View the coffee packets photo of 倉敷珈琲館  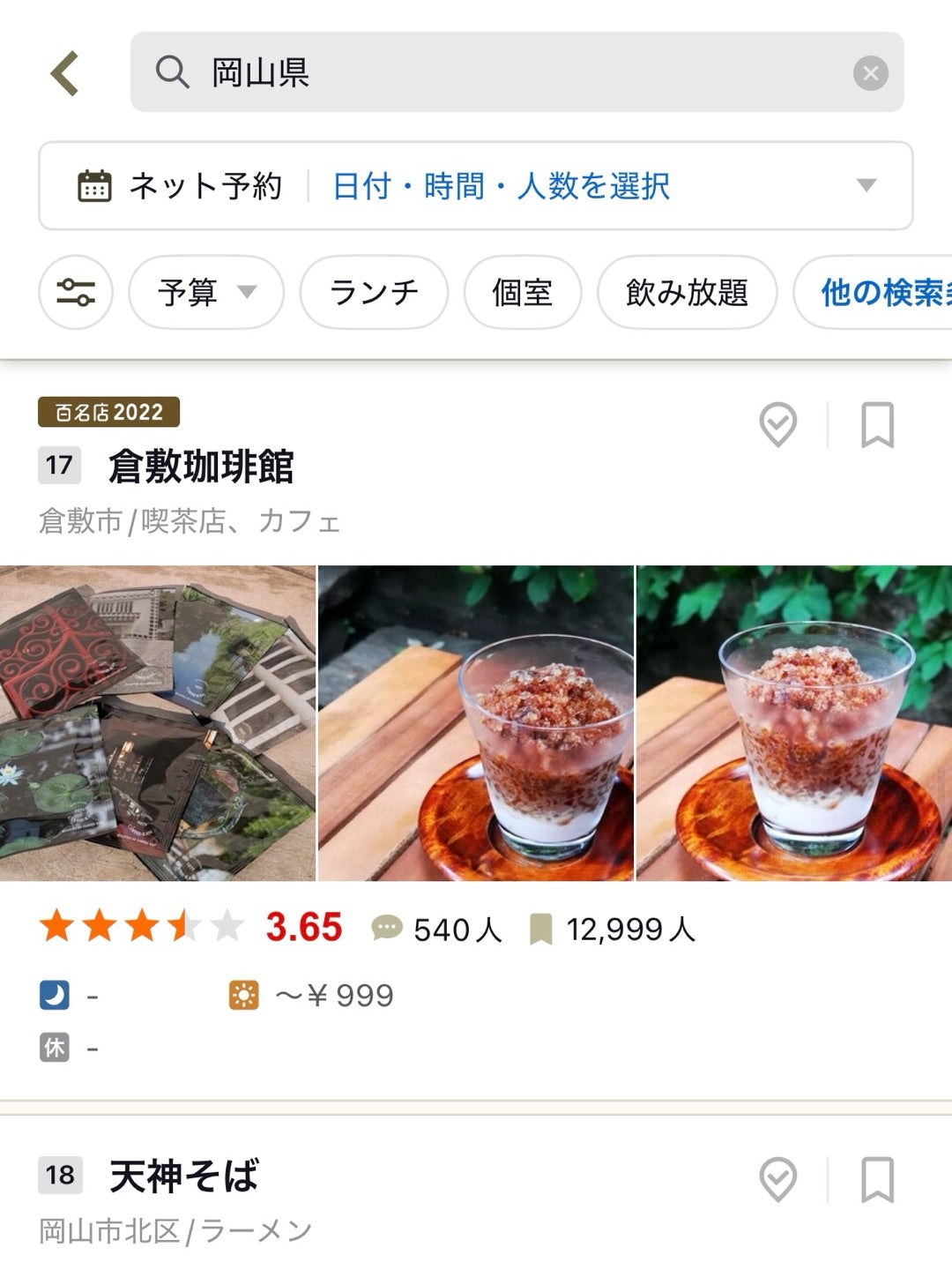[x=157, y=723]
